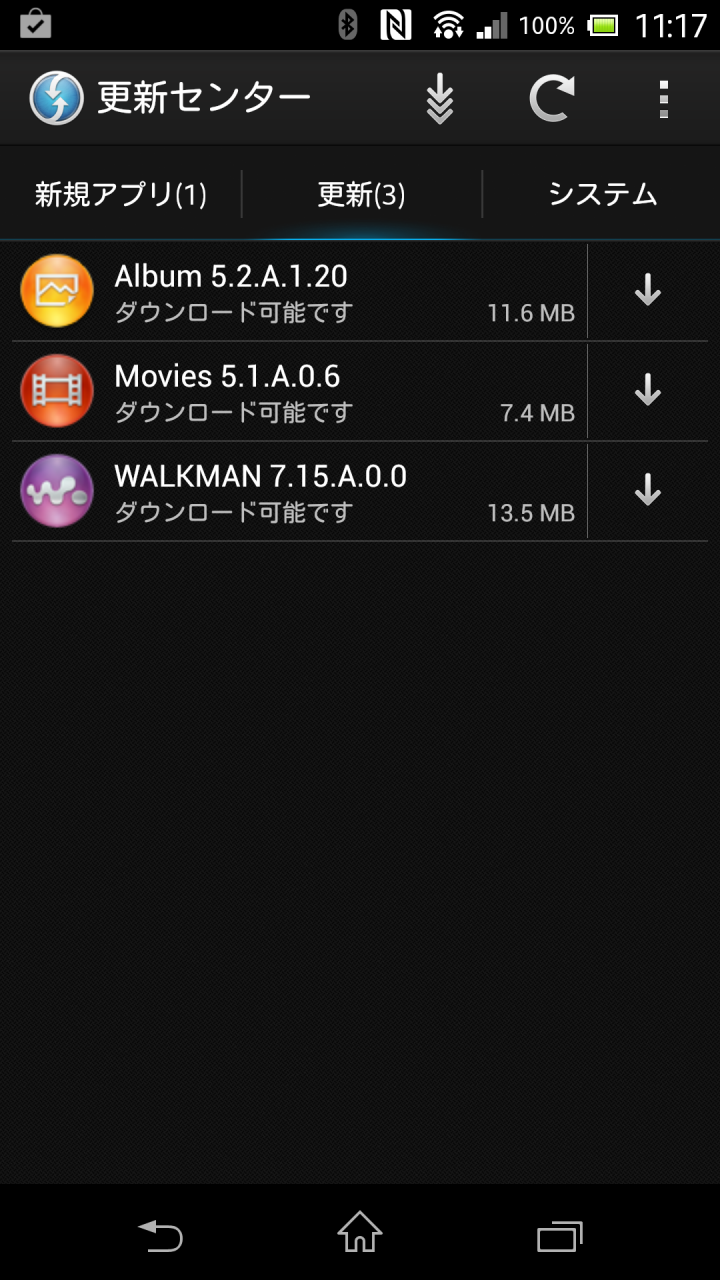Viewport: 720px width, 1280px height.
Task: Open the Album 5.2.A.1.20 update details
Action: point(299,291)
